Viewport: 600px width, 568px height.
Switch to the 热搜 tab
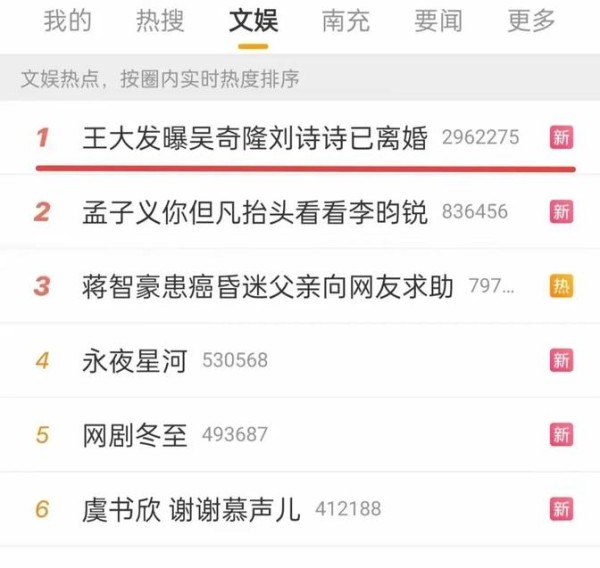click(160, 19)
